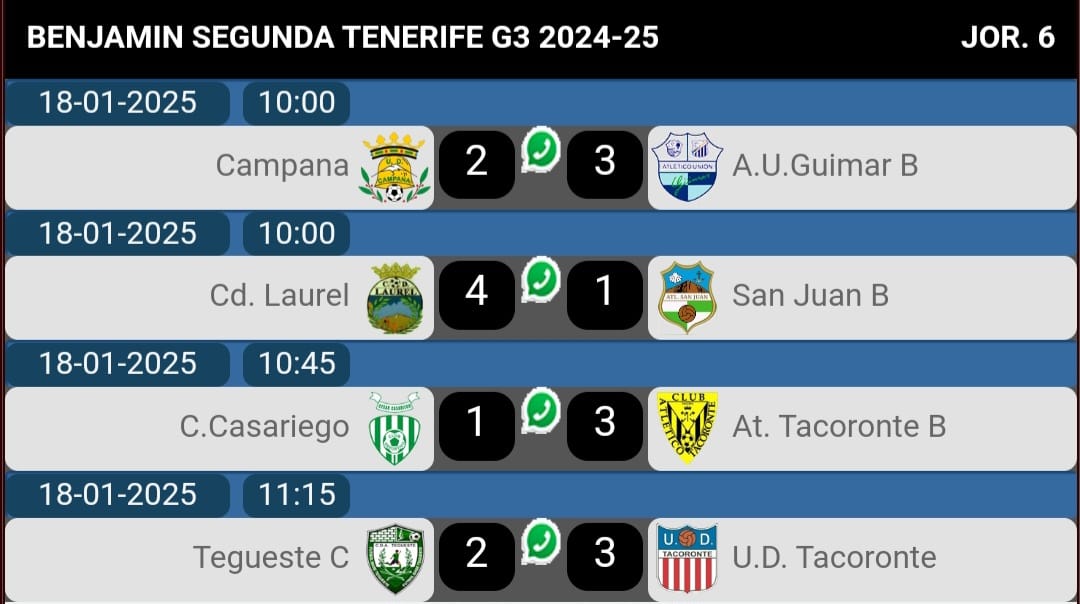Image resolution: width=1080 pixels, height=604 pixels.
Task: Send the C.Casariego vs At. Tacoronte B score by WhatsApp
Action: 541,411
